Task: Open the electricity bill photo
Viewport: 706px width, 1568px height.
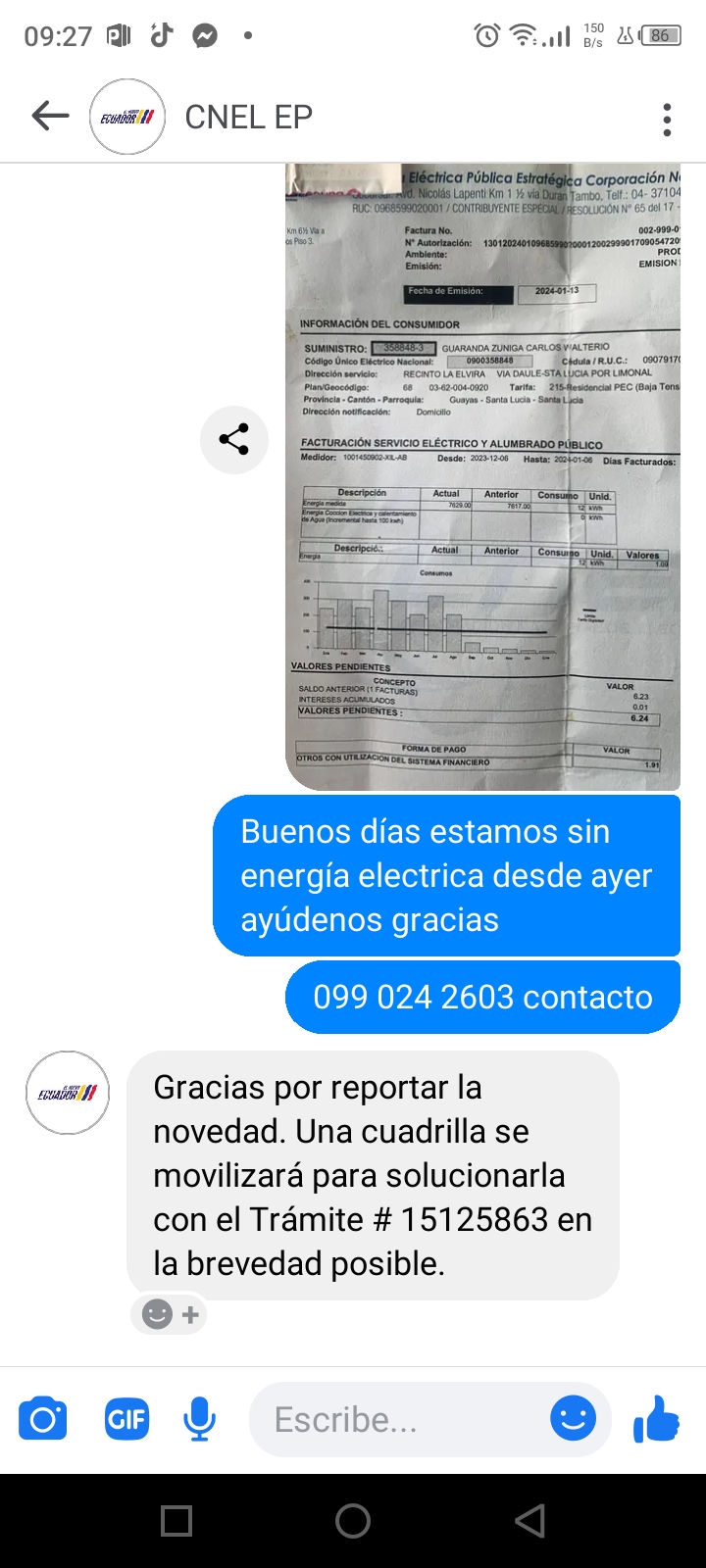Action: click(482, 476)
